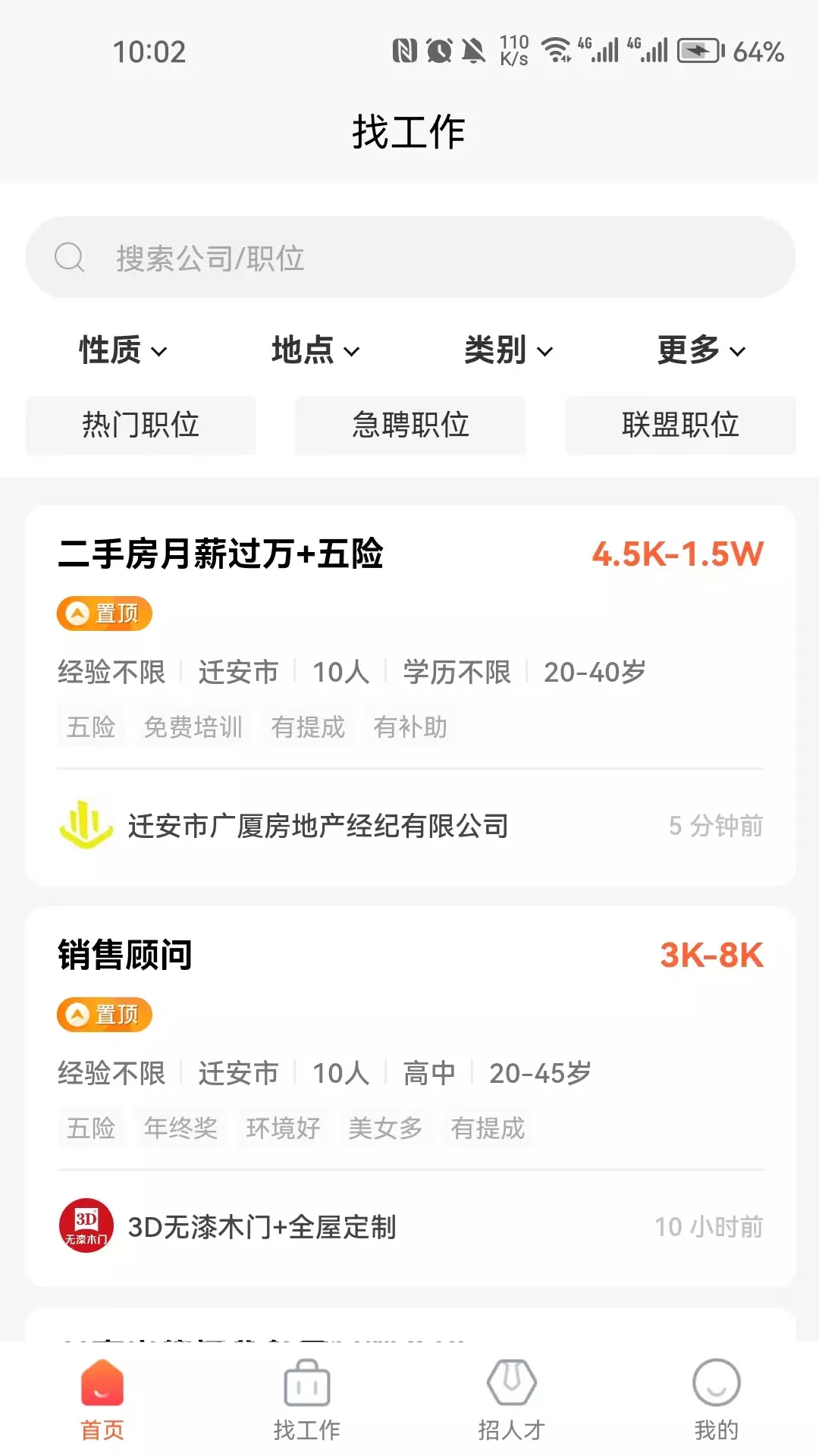Open the 二手房月薪过万+五险 job card
Screen dimensions: 819x1456
(410, 695)
